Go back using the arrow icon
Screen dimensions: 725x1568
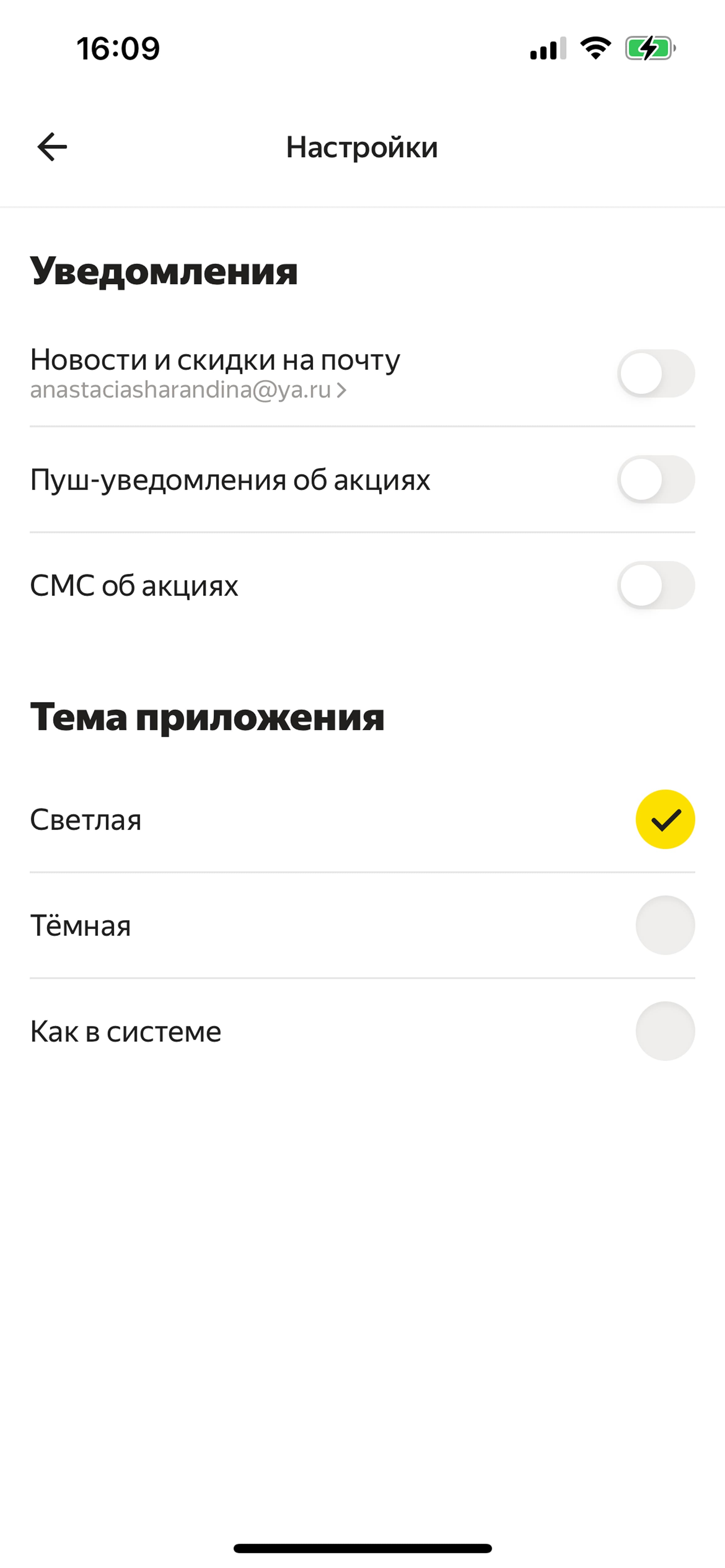52,147
